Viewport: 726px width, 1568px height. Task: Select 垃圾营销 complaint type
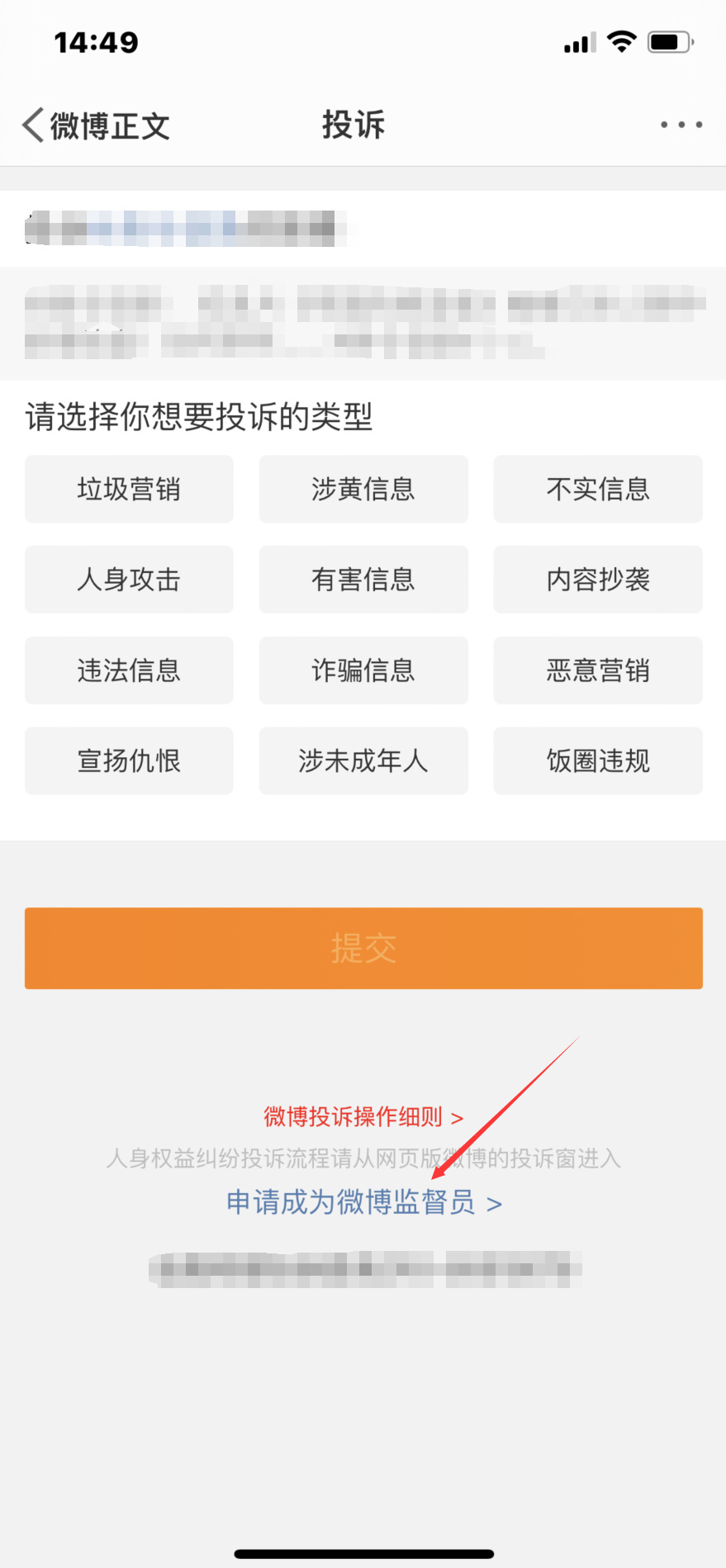pos(129,489)
